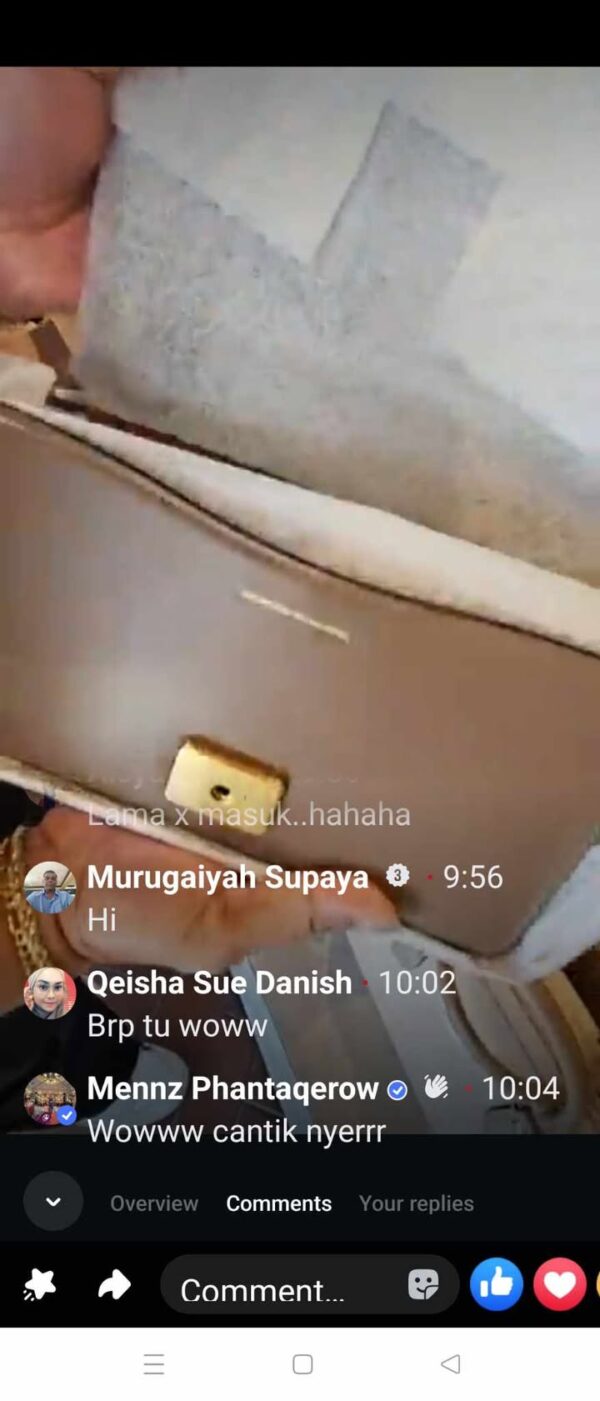Send a Love heart reaction
The image size is (600, 1401).
point(559,1284)
